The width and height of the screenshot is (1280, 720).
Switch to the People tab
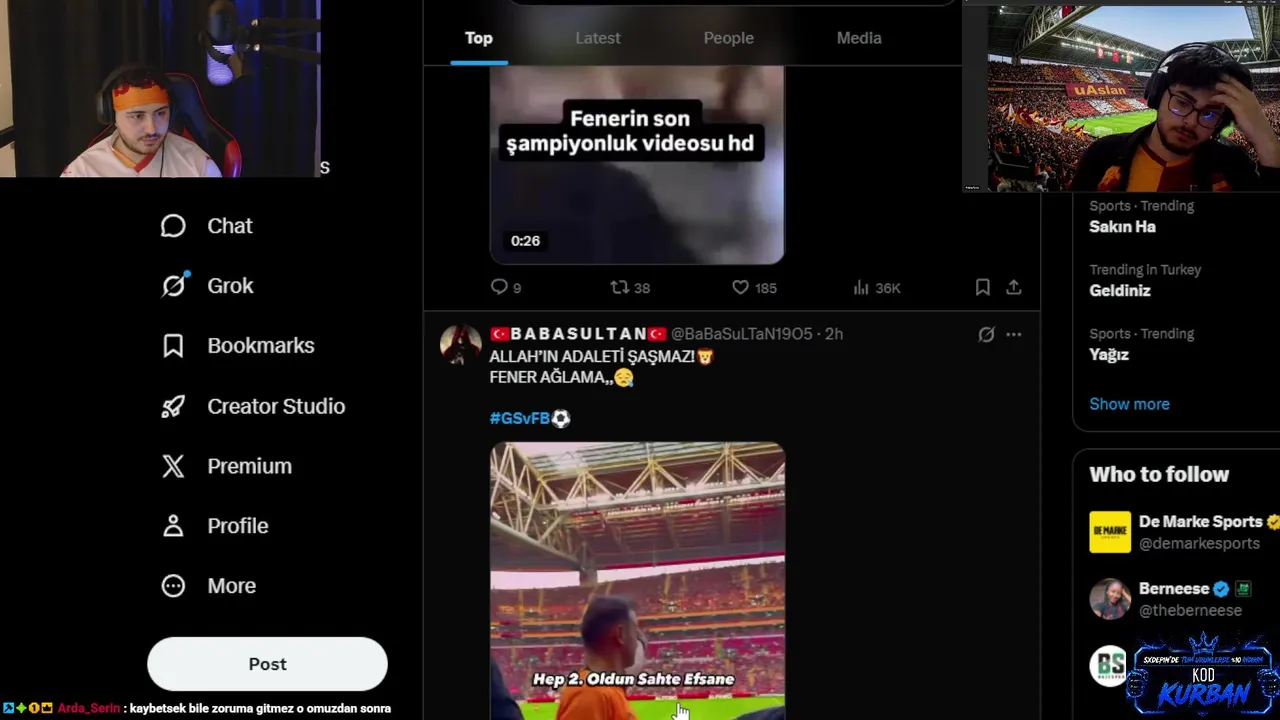pos(728,38)
